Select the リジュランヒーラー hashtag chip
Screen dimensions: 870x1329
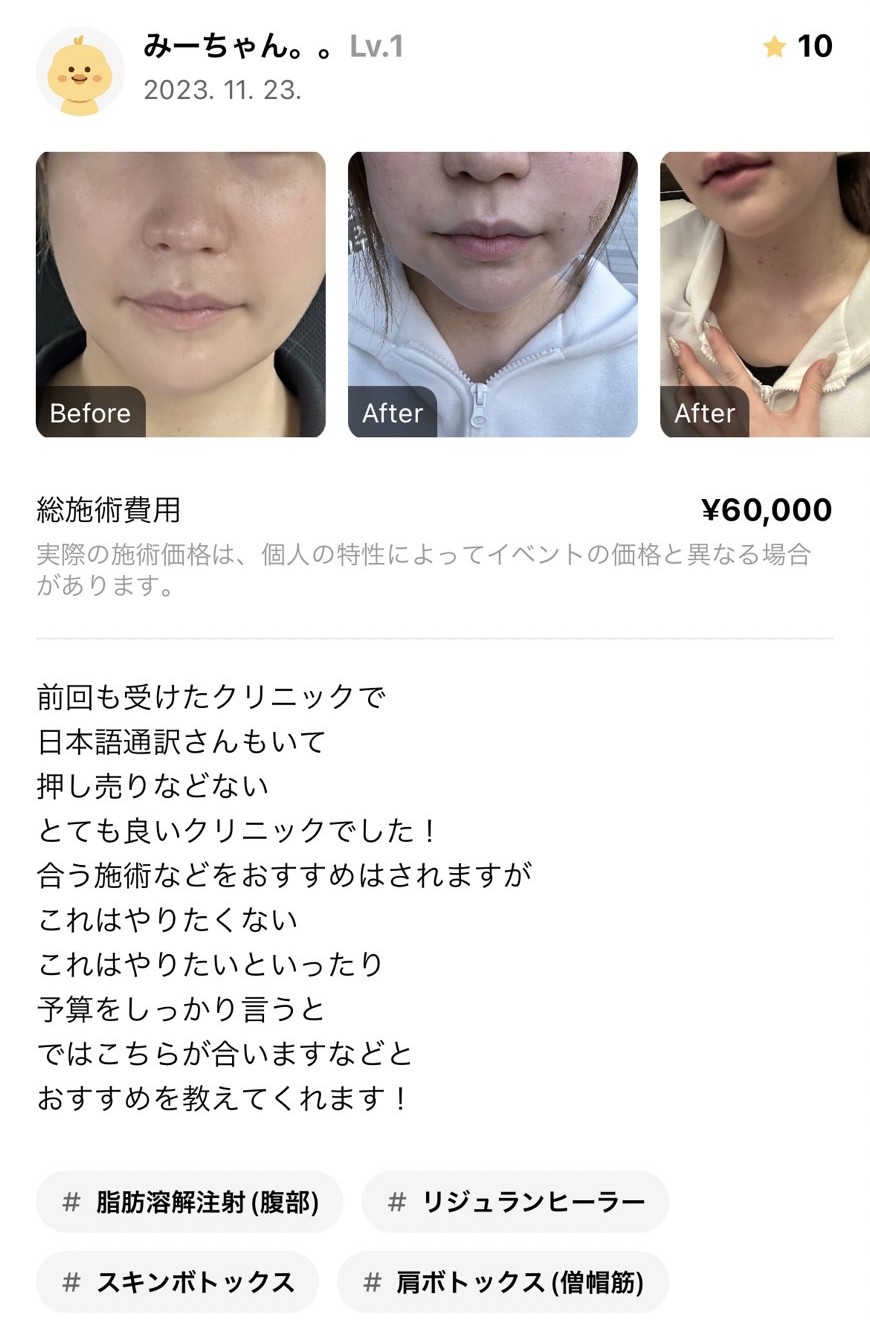point(515,1202)
